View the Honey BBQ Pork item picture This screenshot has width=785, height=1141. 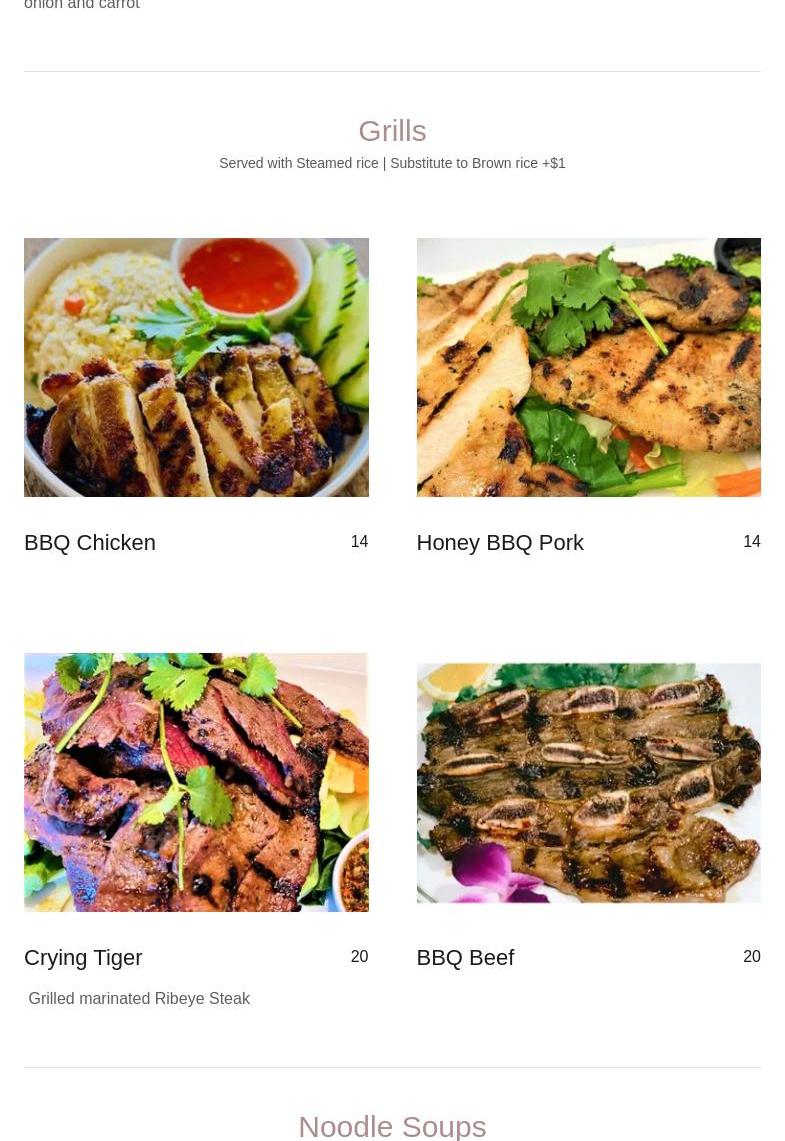588,367
